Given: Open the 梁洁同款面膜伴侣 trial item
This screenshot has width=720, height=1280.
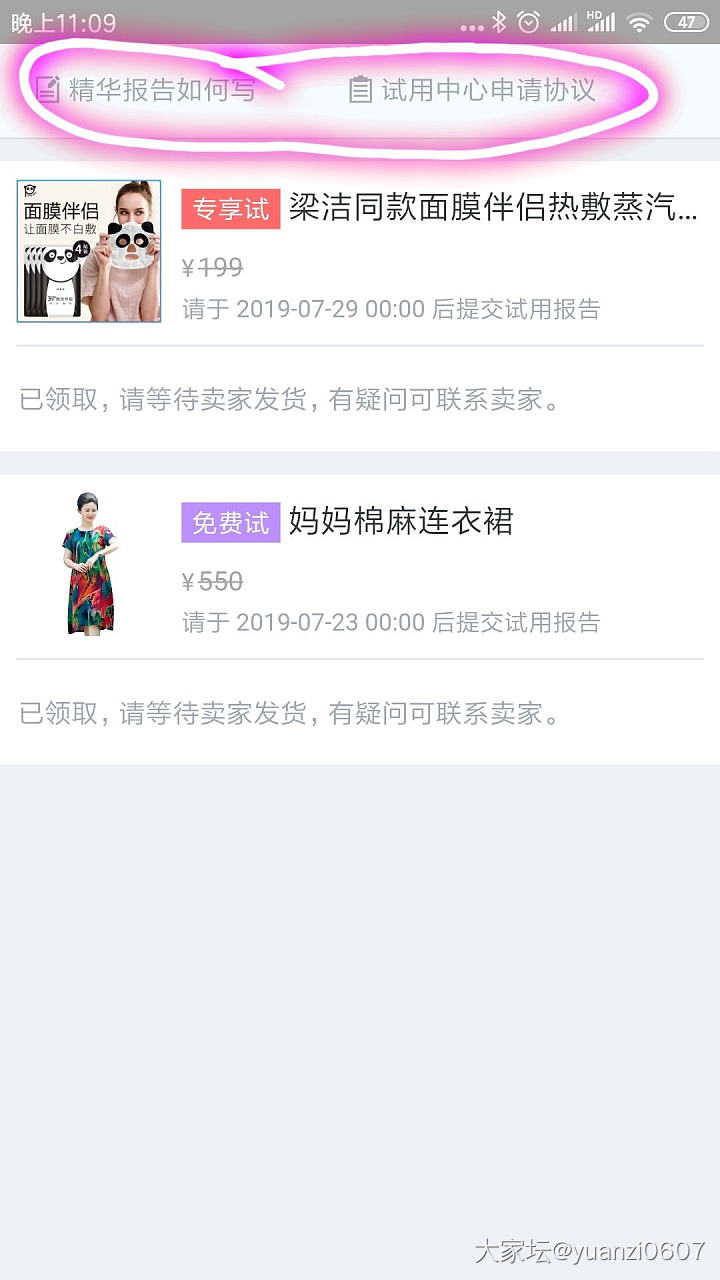Looking at the screenshot, I should pos(492,209).
